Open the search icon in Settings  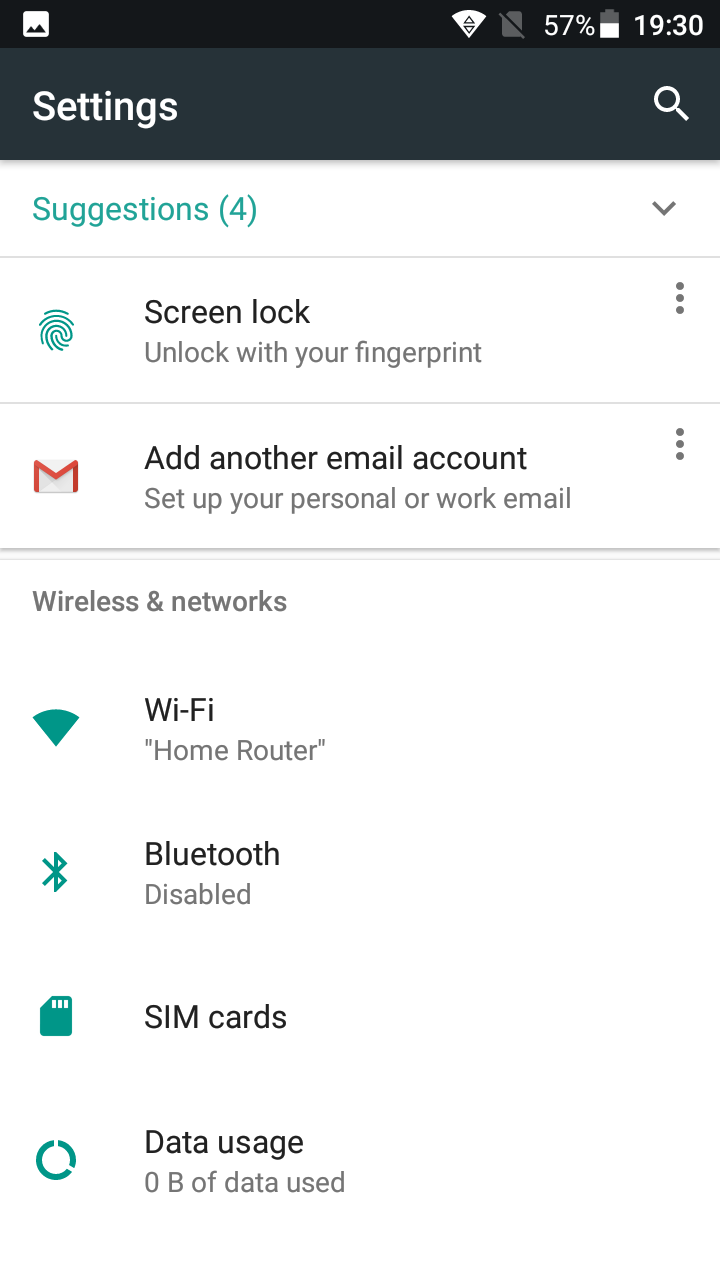pos(671,104)
